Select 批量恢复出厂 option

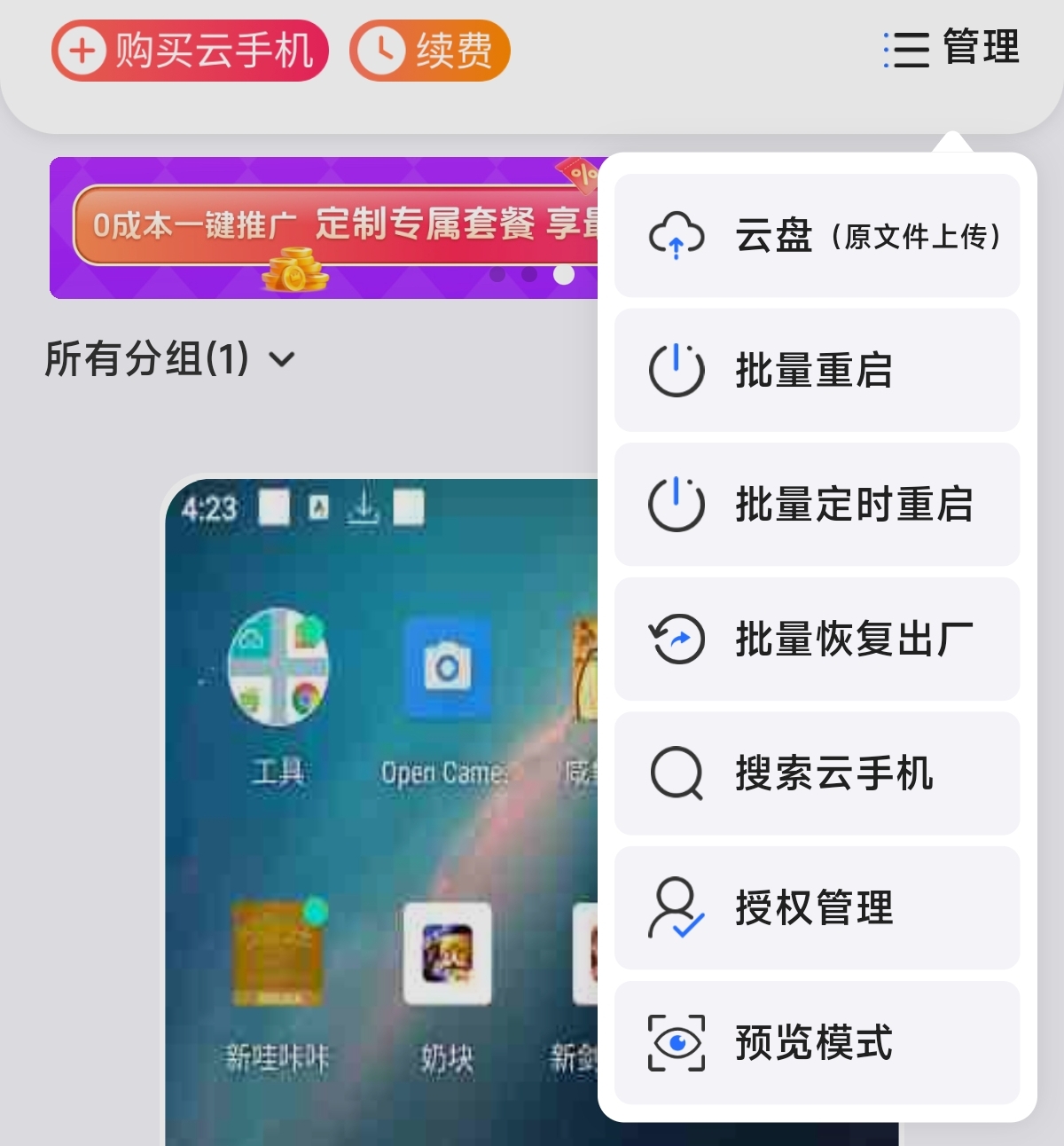pyautogui.click(x=817, y=640)
